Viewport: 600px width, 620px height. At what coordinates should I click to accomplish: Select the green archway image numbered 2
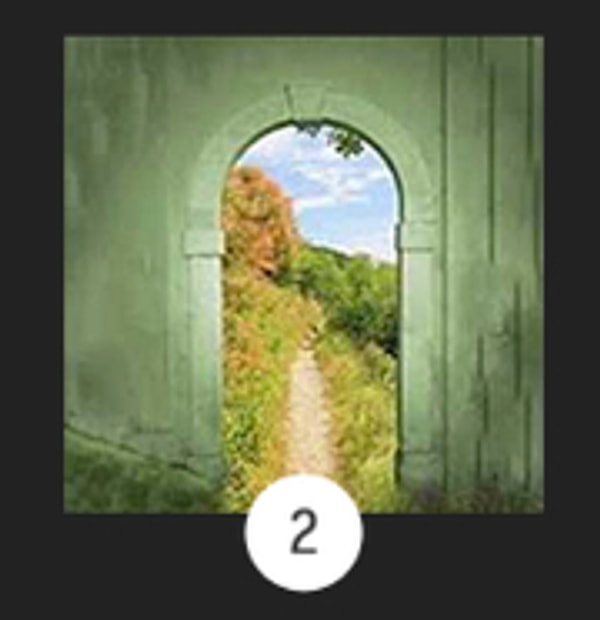pos(304,275)
